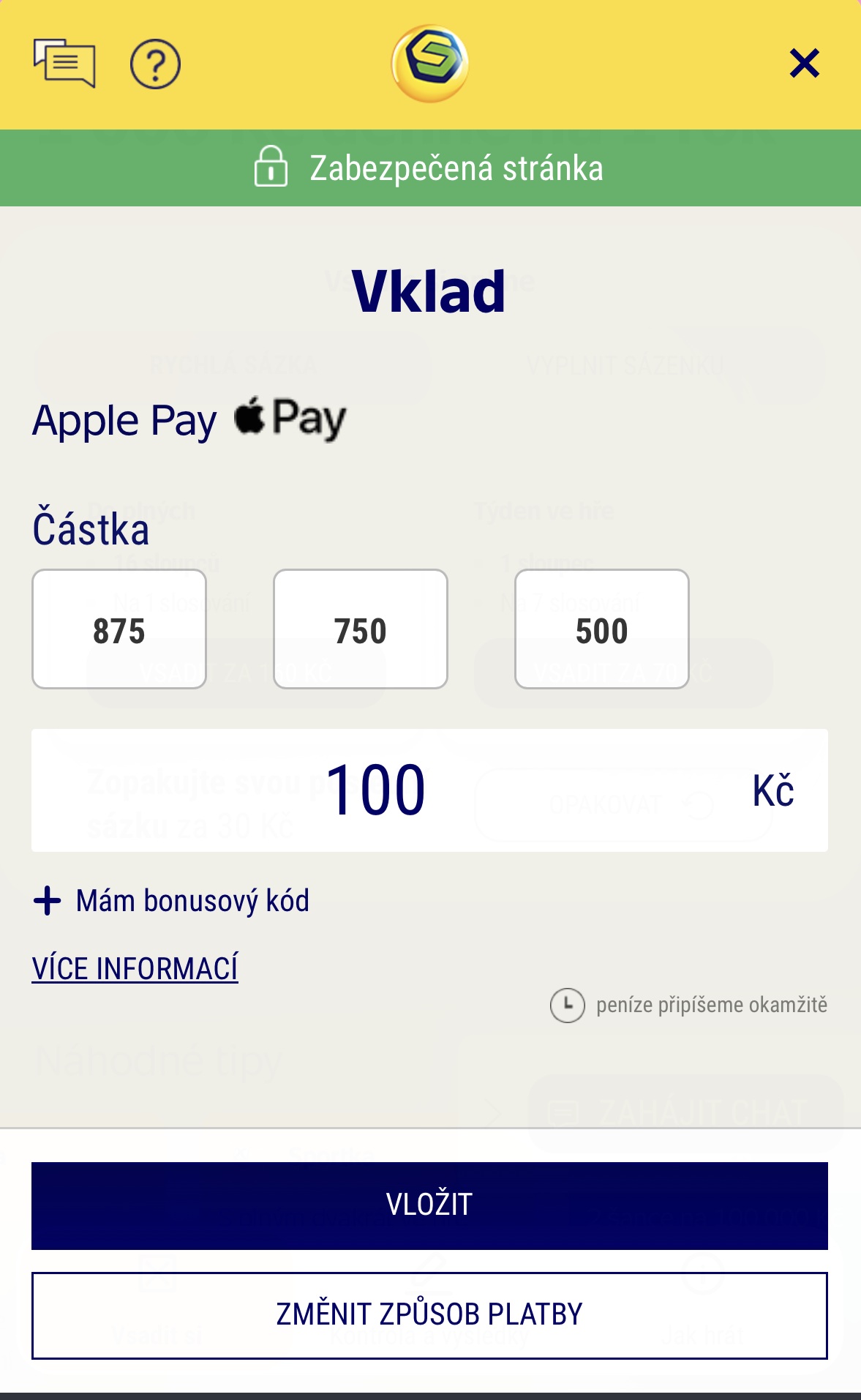
Task: Choose the 750 amount preset
Action: [x=361, y=629]
